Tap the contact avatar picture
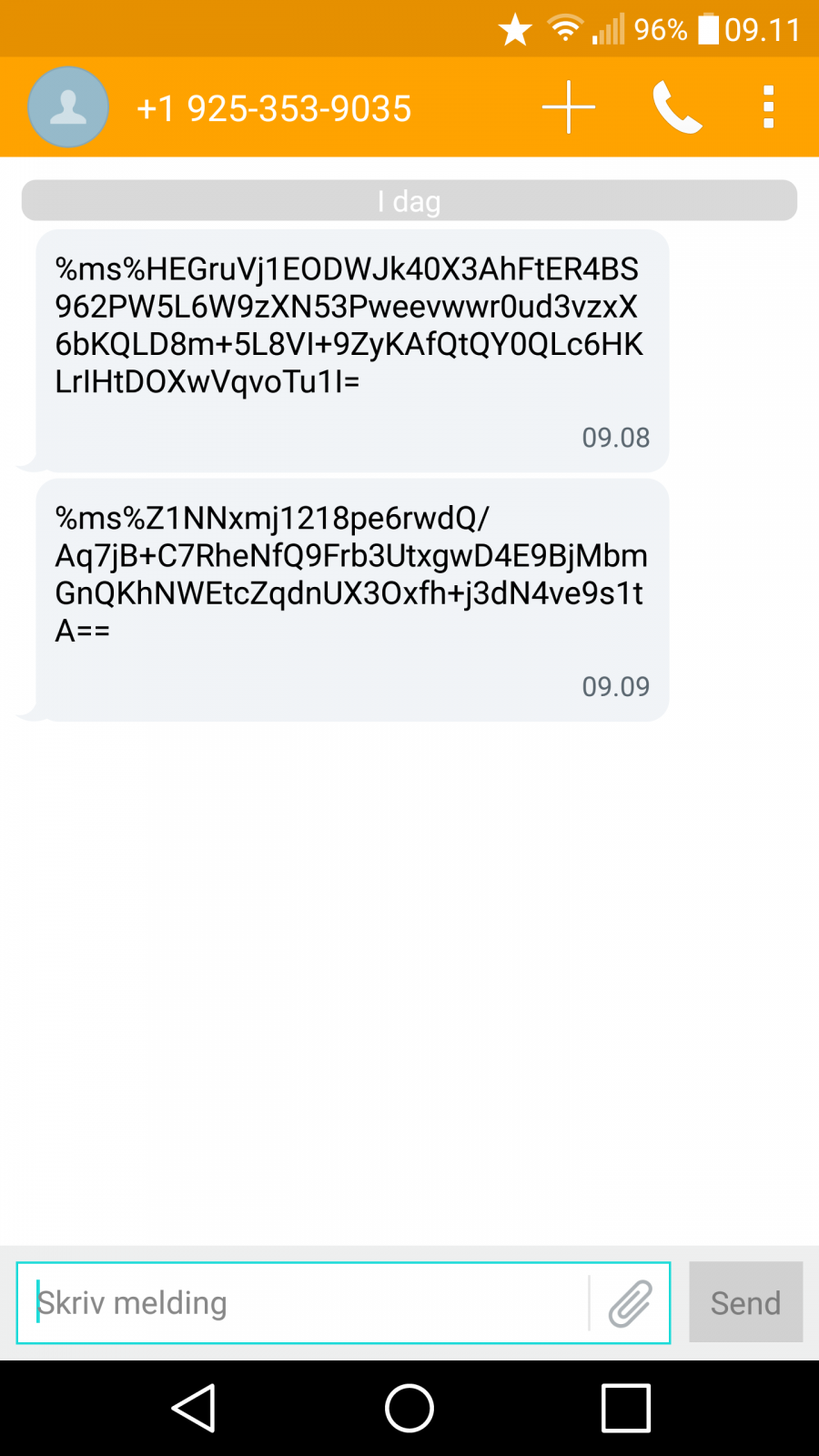819x1456 pixels. tap(68, 107)
